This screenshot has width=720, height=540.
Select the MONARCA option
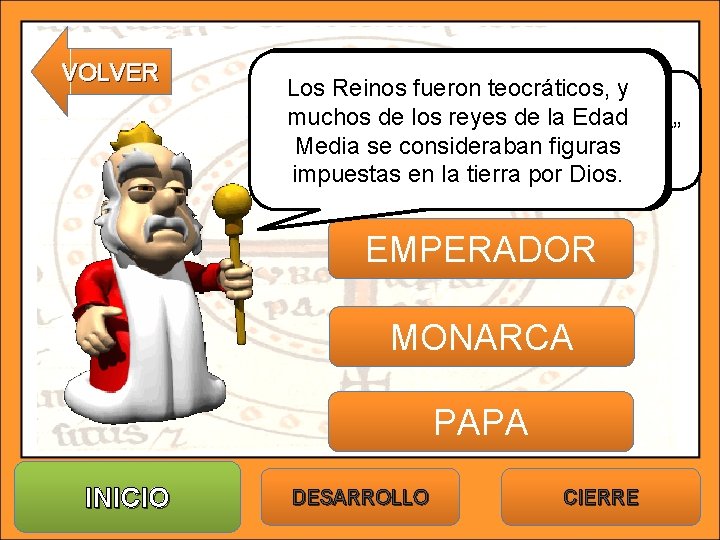[482, 337]
